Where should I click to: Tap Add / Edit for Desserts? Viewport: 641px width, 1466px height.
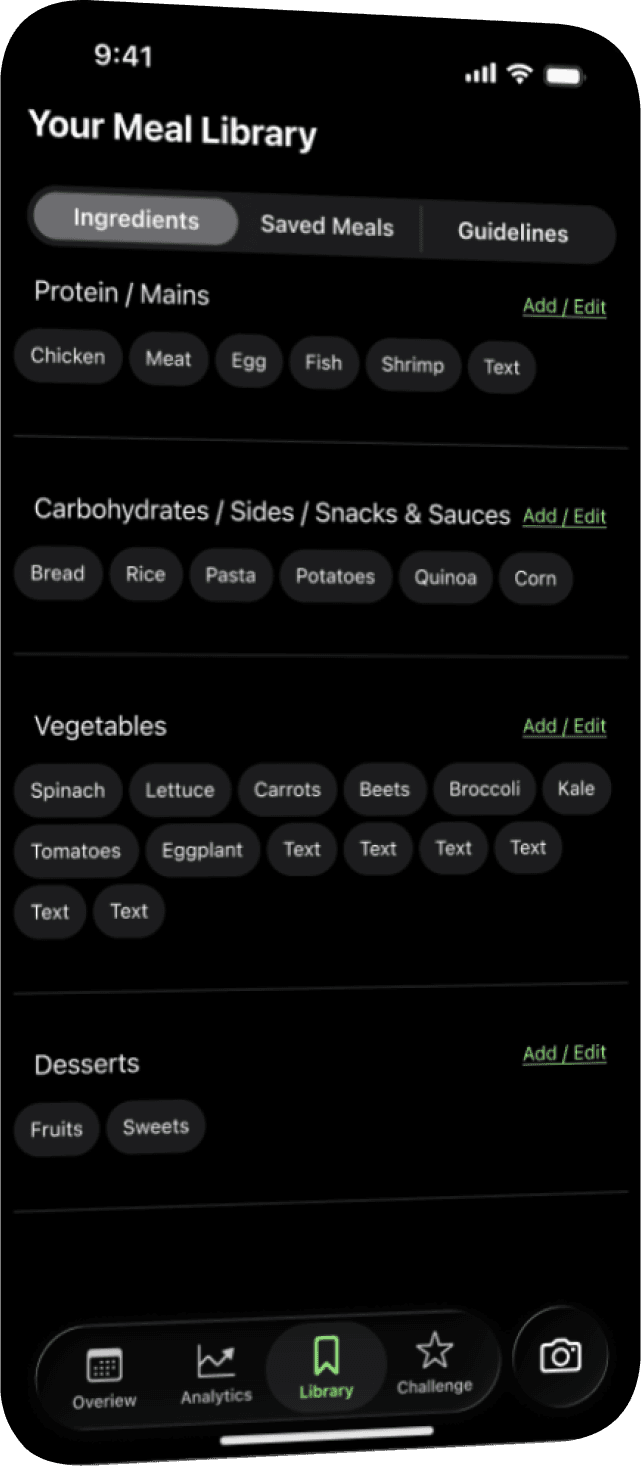click(x=564, y=1053)
